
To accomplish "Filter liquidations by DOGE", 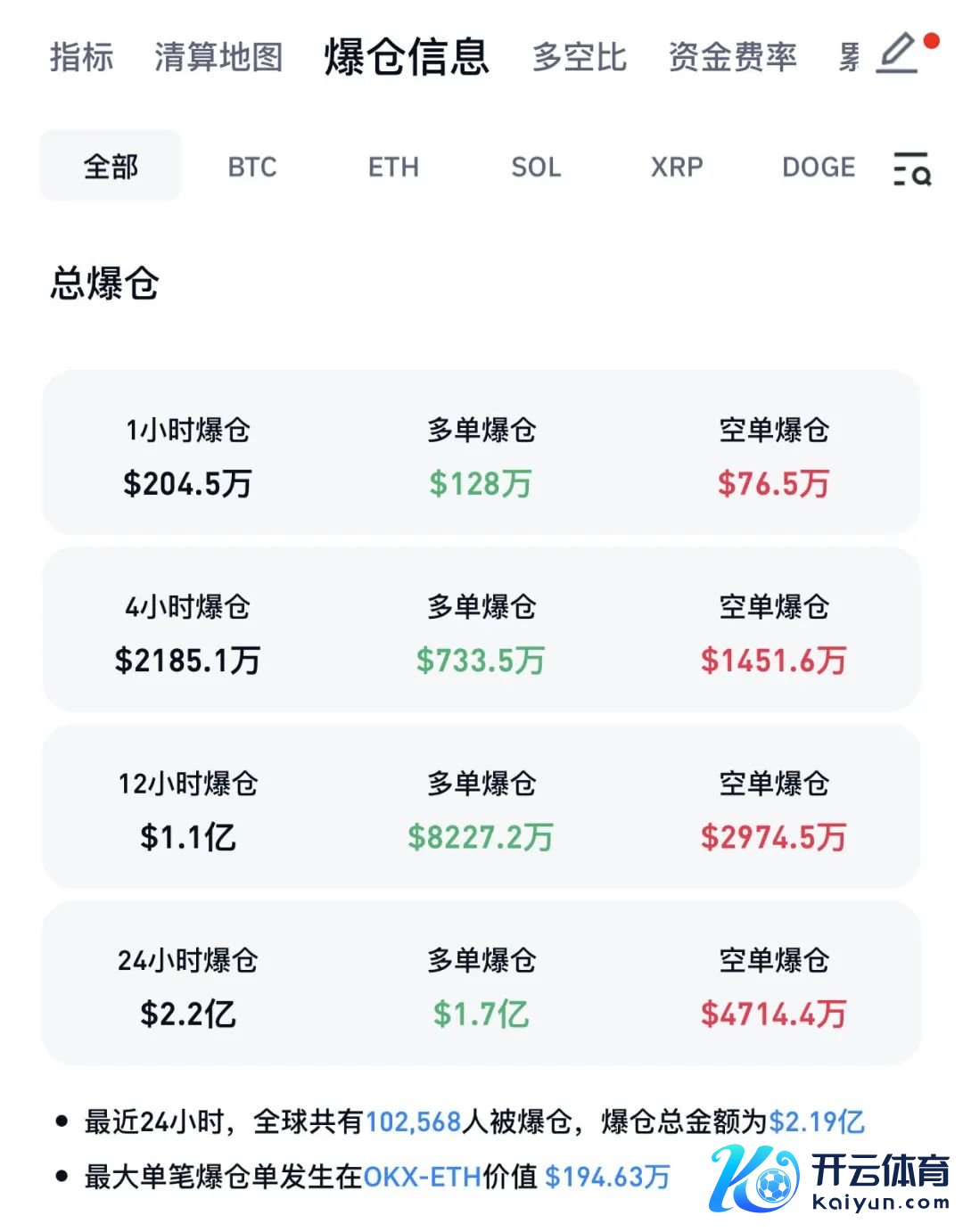I will [x=818, y=167].
